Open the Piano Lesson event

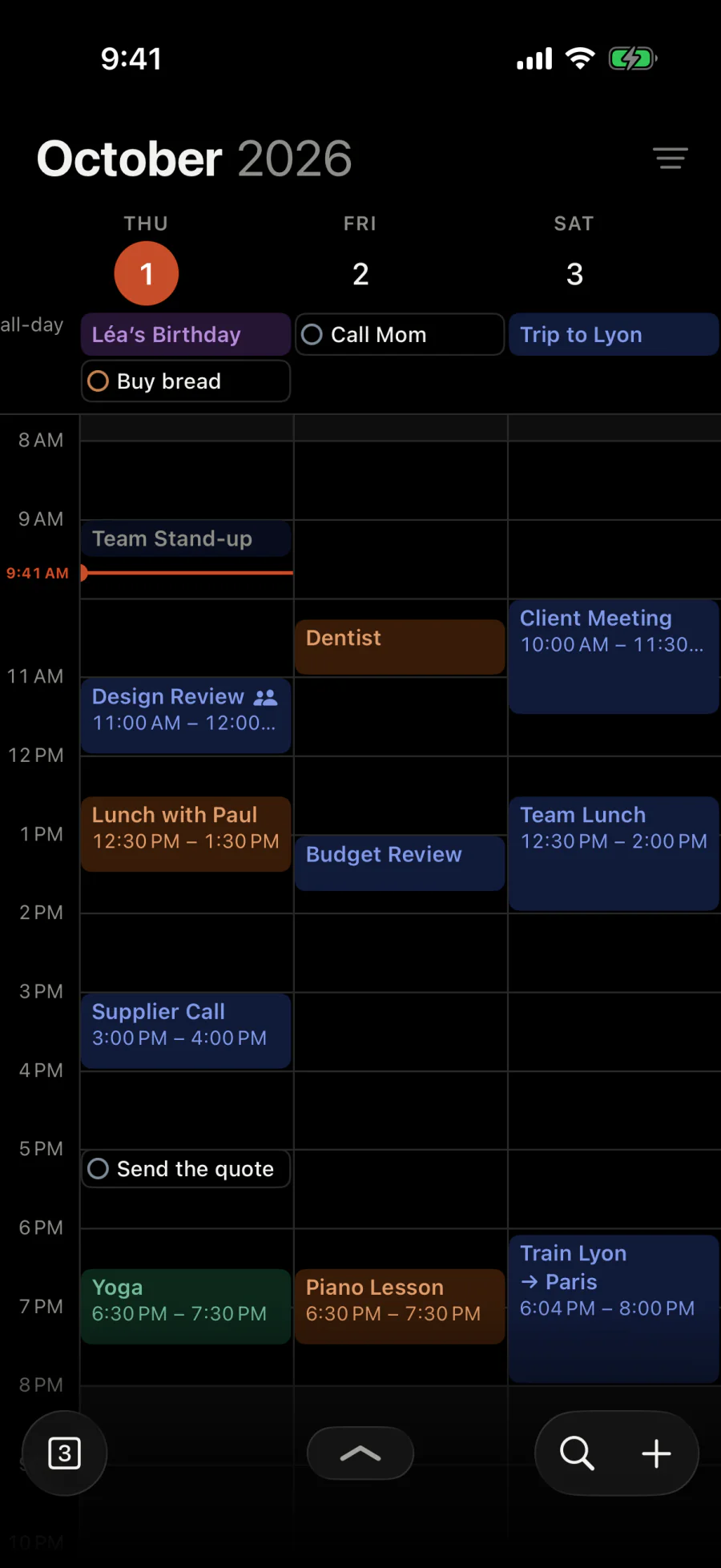pos(400,1306)
